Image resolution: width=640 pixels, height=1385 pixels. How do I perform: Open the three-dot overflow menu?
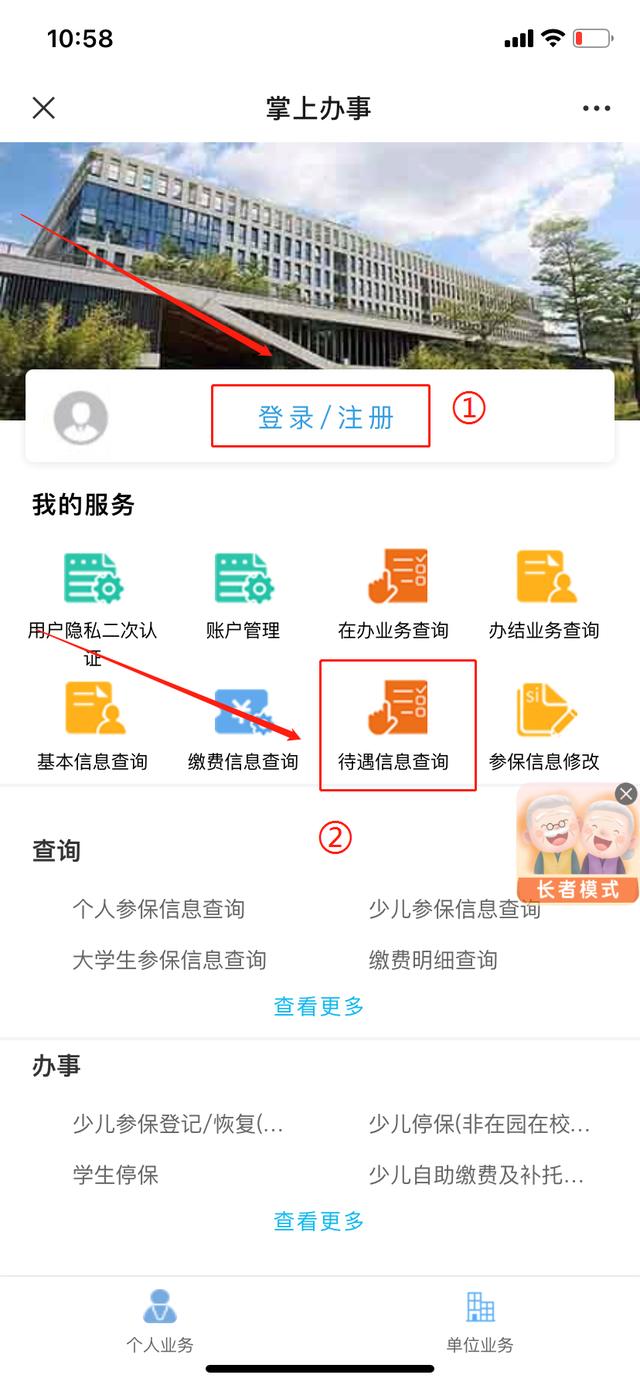coord(596,108)
